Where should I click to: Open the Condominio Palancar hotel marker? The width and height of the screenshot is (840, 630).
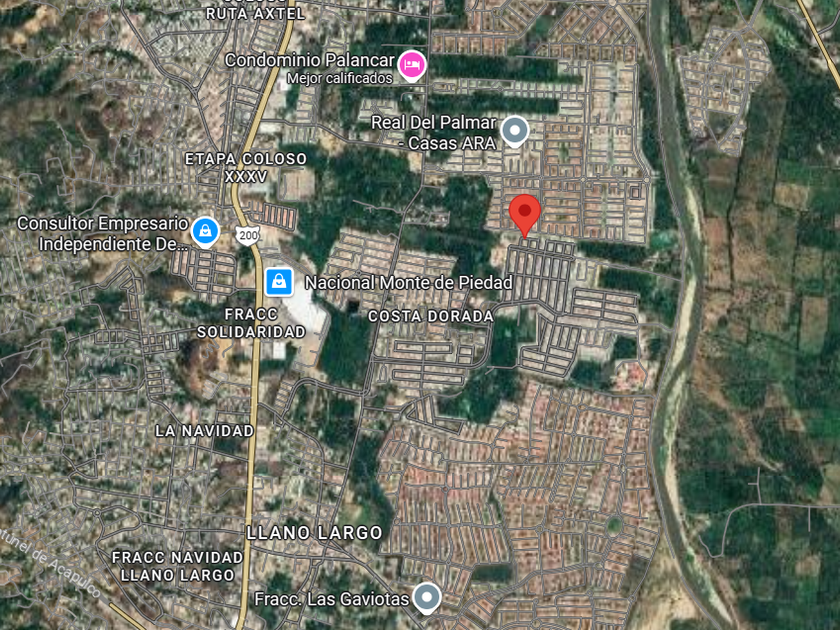tap(412, 66)
